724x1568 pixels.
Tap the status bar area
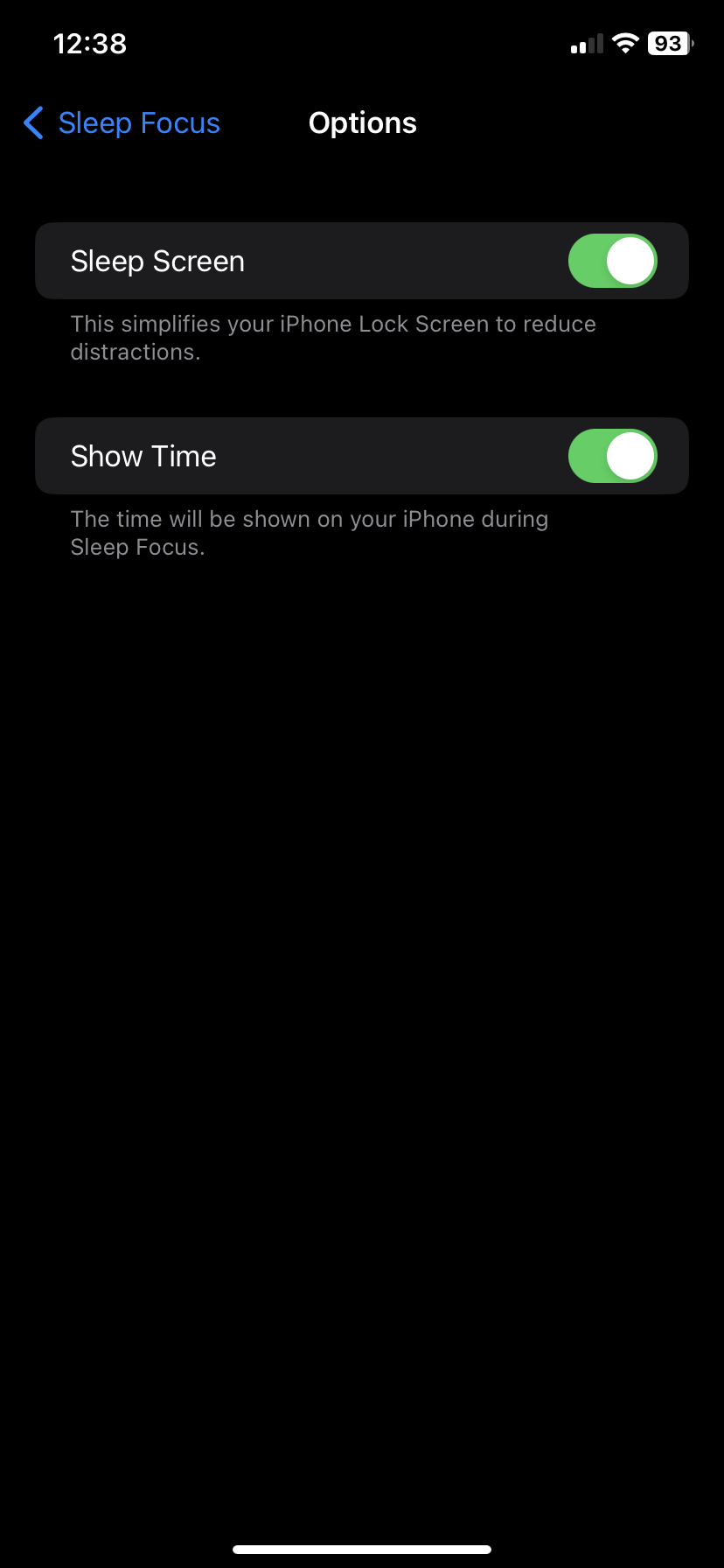coord(362,42)
